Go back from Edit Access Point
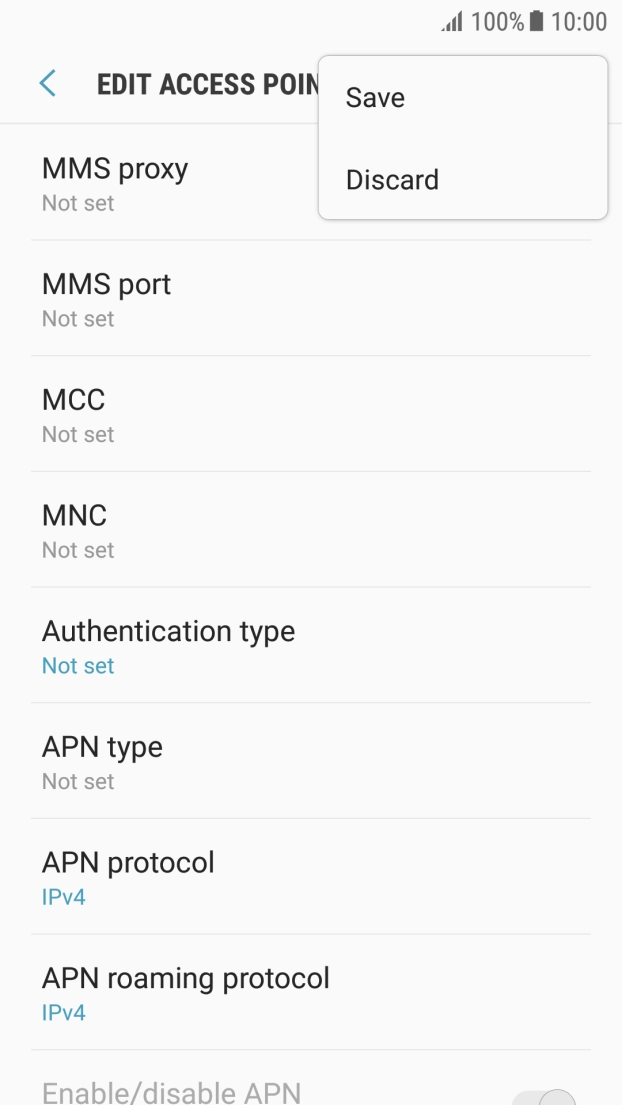Viewport: 622px width, 1105px height. tap(47, 84)
